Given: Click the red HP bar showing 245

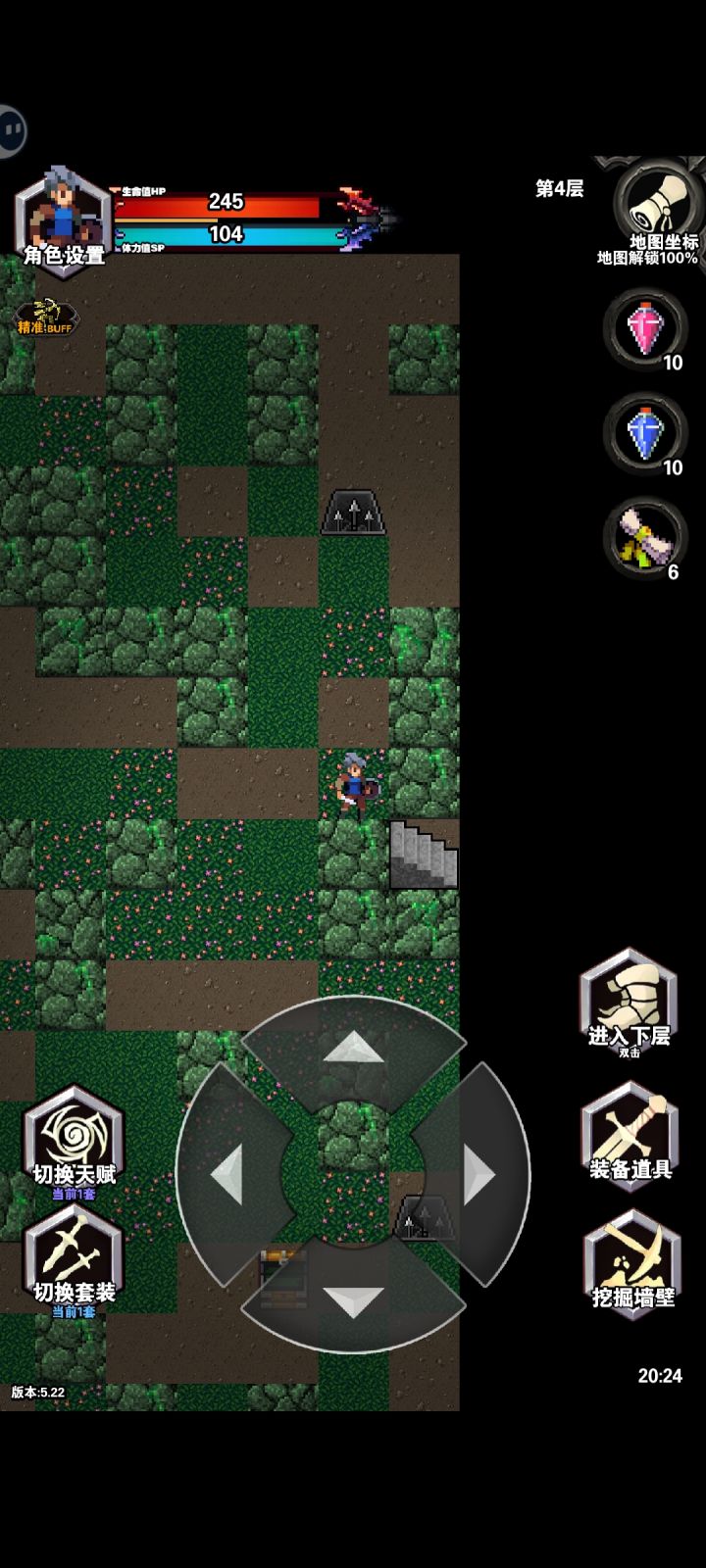Looking at the screenshot, I should click(x=224, y=203).
